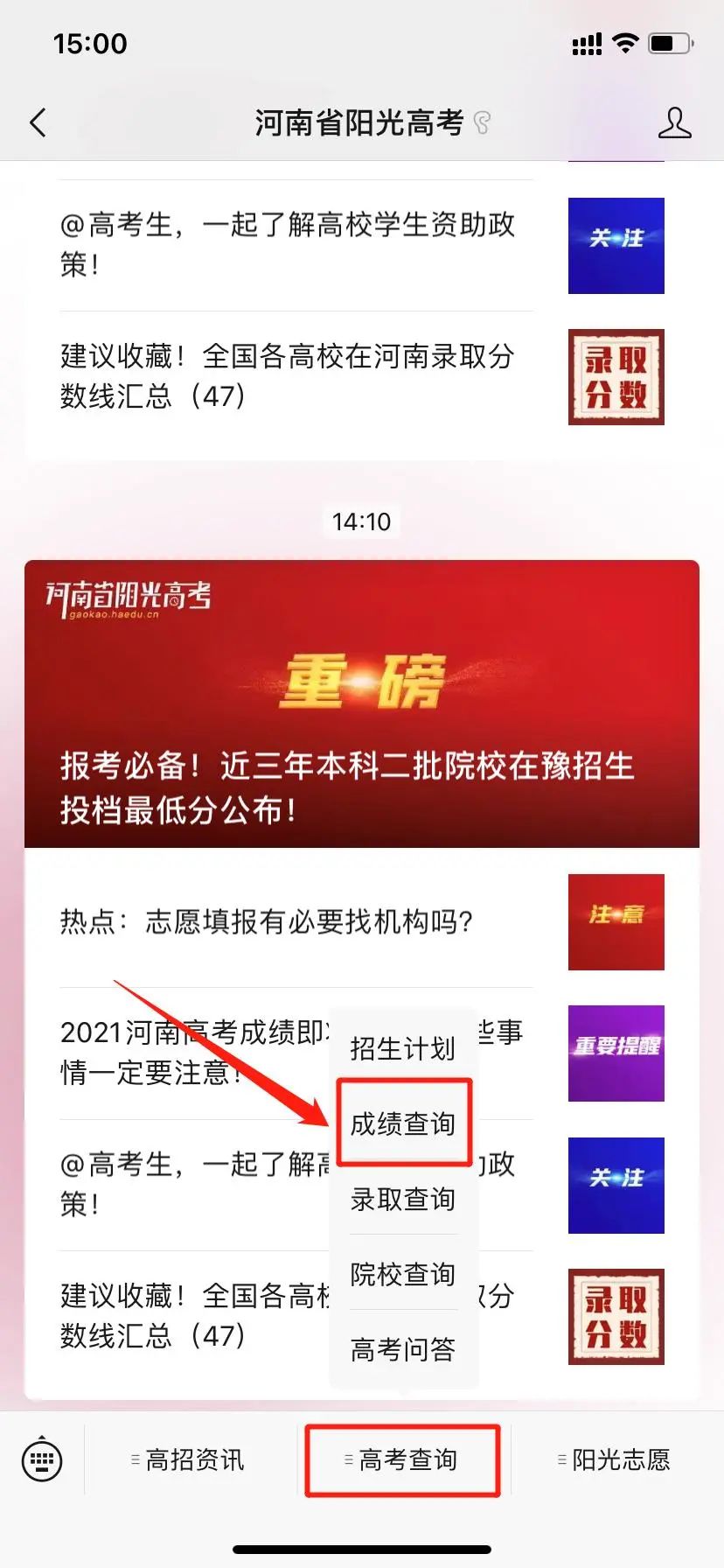The height and width of the screenshot is (1568, 724).
Task: Open the 报考必备 headline article card
Action: [x=362, y=704]
